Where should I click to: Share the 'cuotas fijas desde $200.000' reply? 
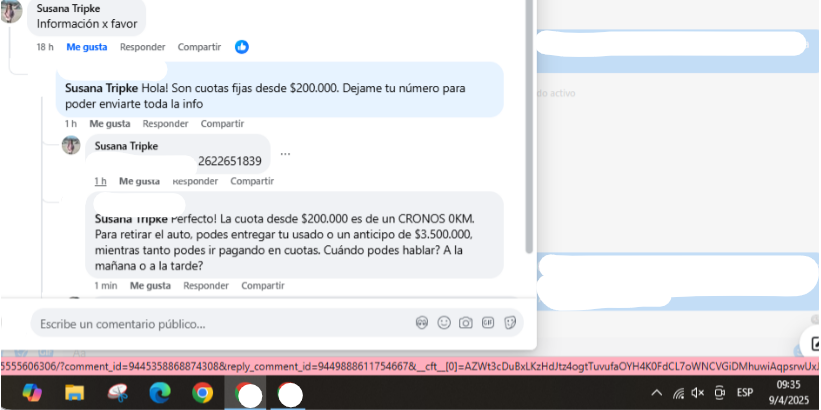point(222,124)
